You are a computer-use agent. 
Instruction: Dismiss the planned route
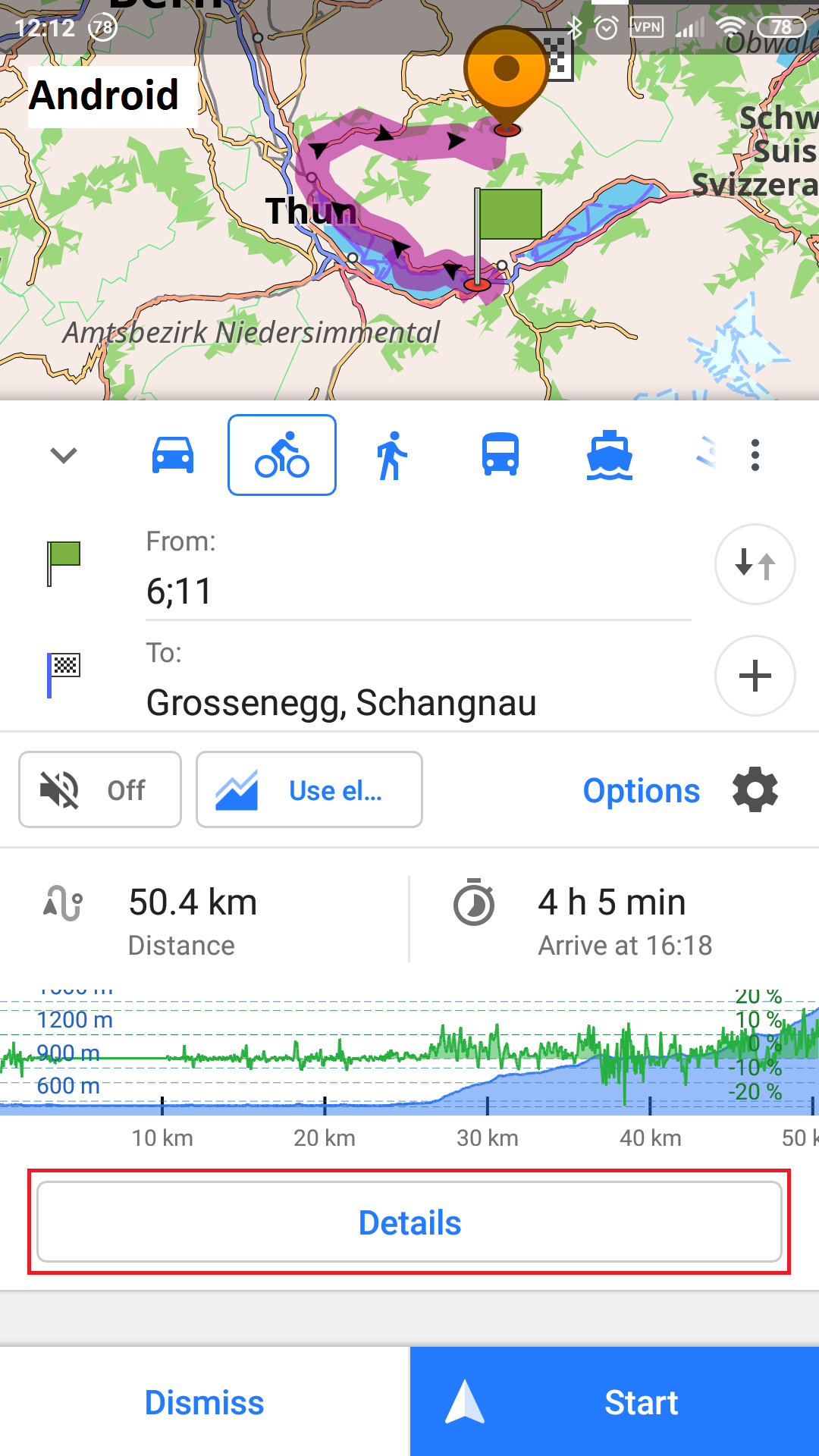click(x=203, y=1401)
